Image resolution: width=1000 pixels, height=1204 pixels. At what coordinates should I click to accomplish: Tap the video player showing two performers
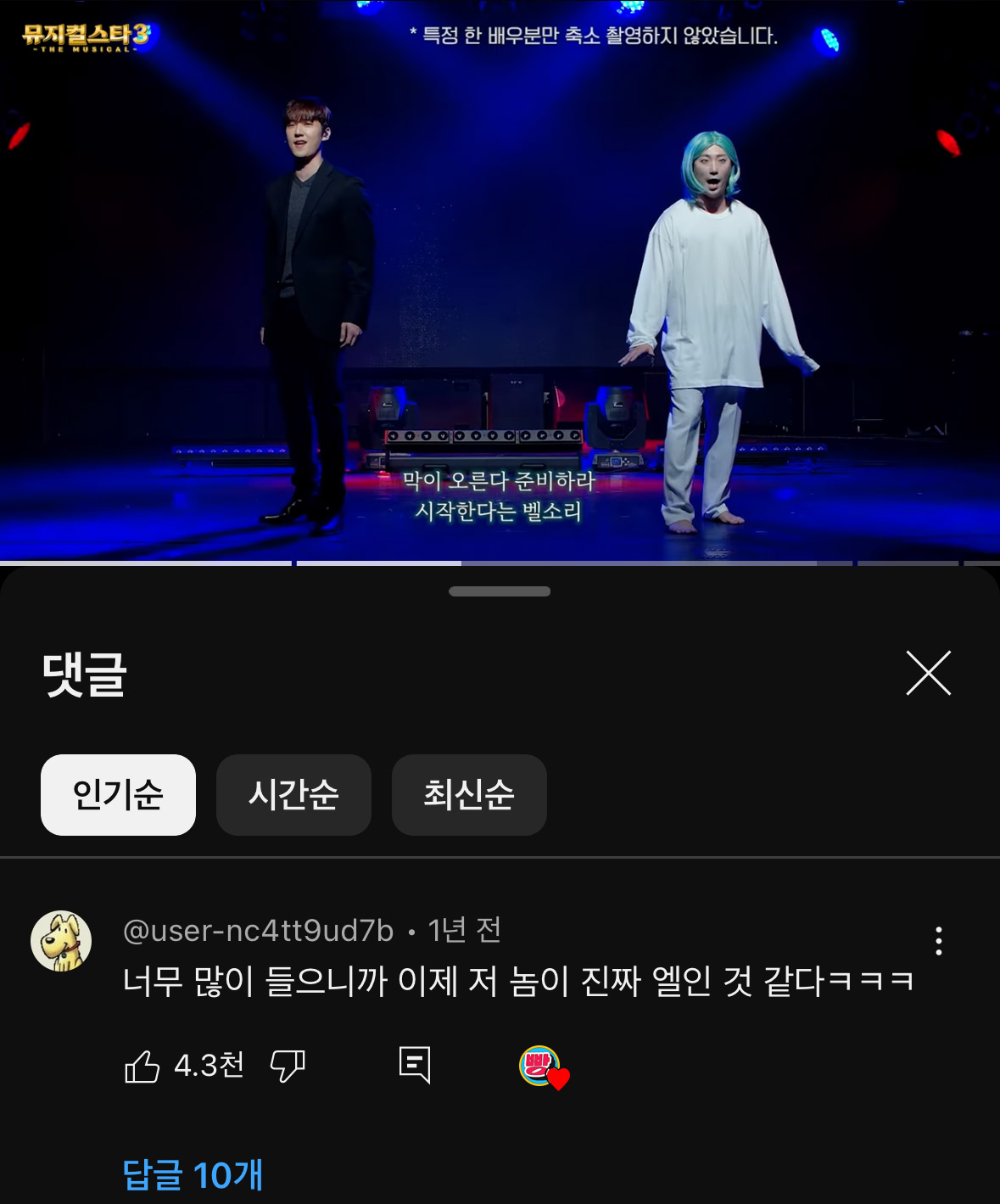(x=500, y=280)
